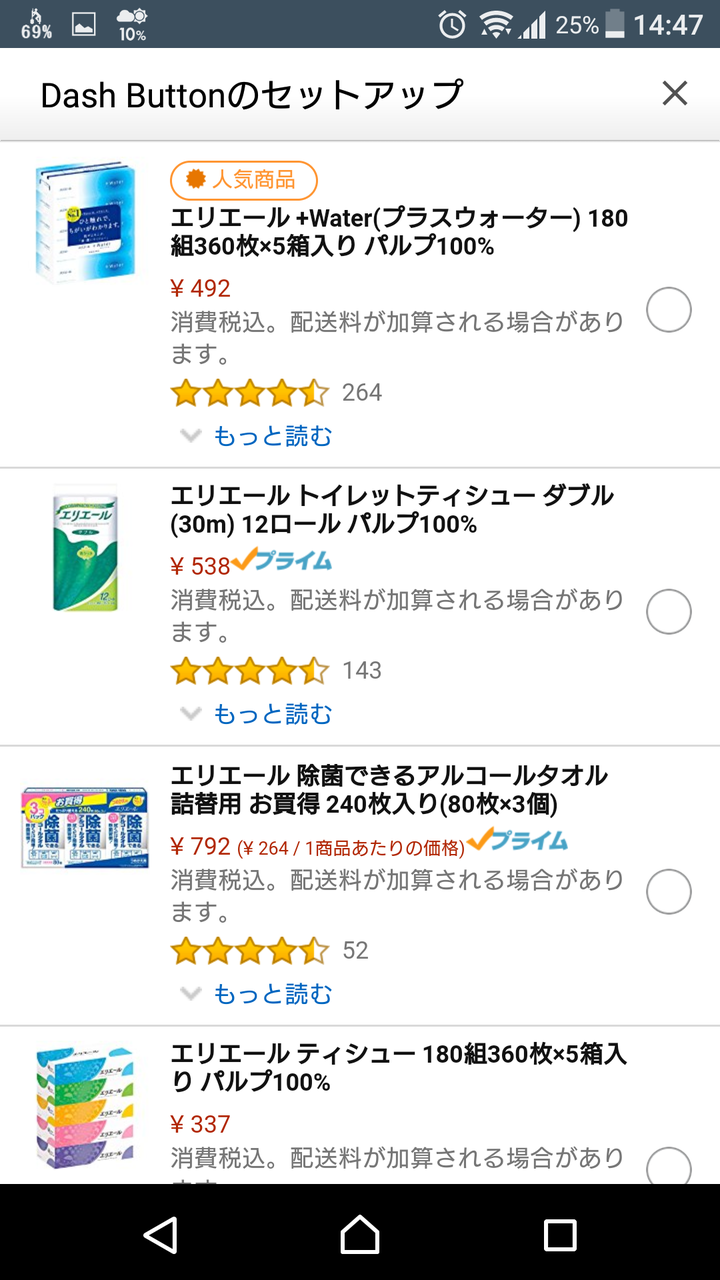The height and width of the screenshot is (1280, 720).
Task: Choose the トイレットティシュー ダブル 12ロール option
Action: click(669, 612)
